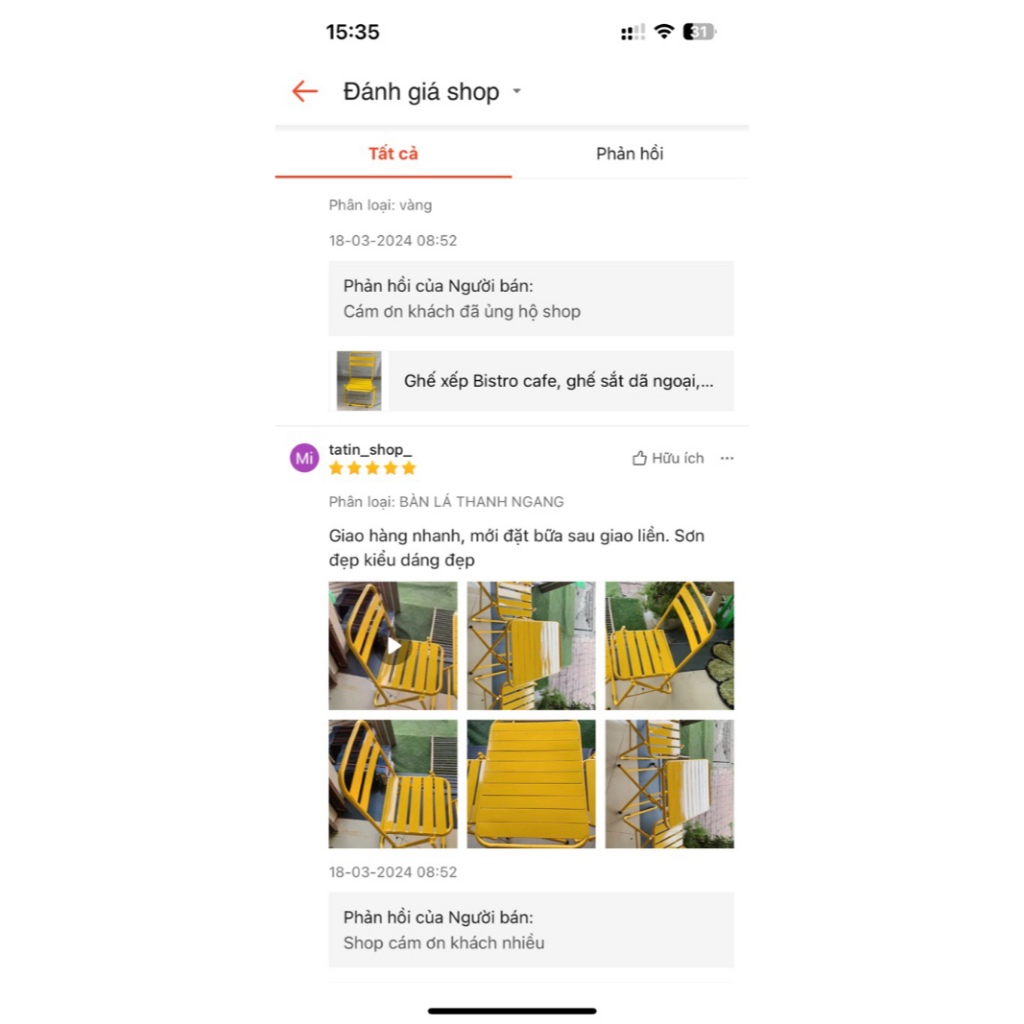Open tatin_shop_ user profile
The height and width of the screenshot is (1024, 1024).
point(304,458)
